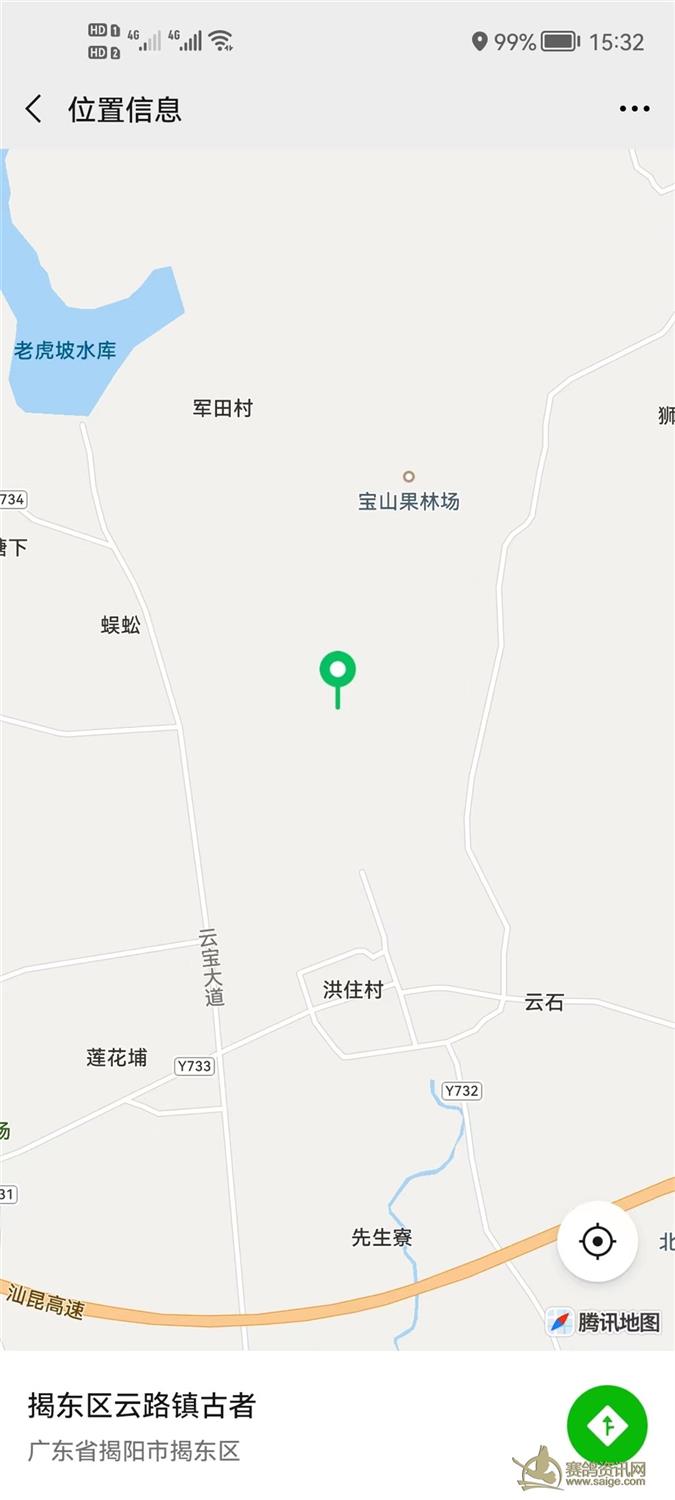
Task: Open the three-dot overflow menu
Action: [x=634, y=109]
